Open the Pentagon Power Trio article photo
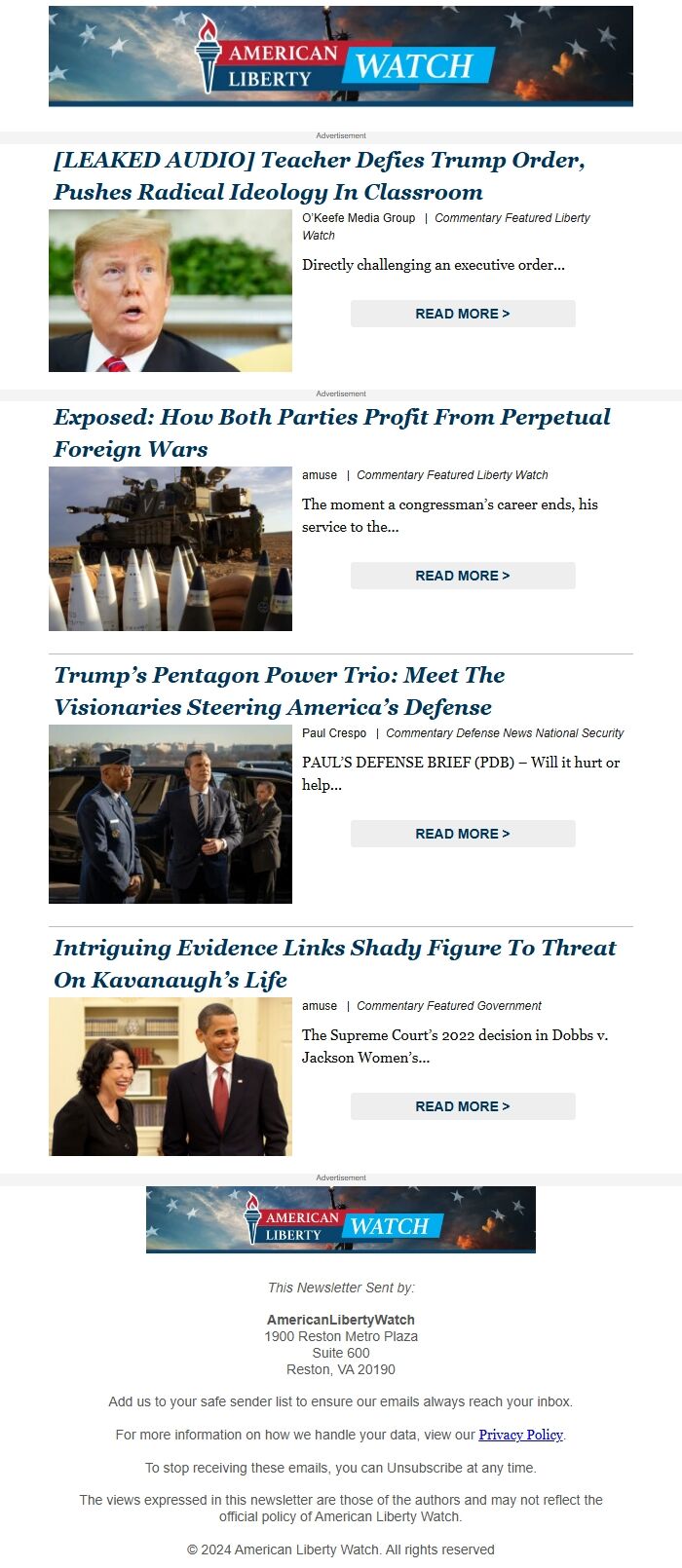Image resolution: width=682 pixels, height=1568 pixels. pyautogui.click(x=170, y=814)
